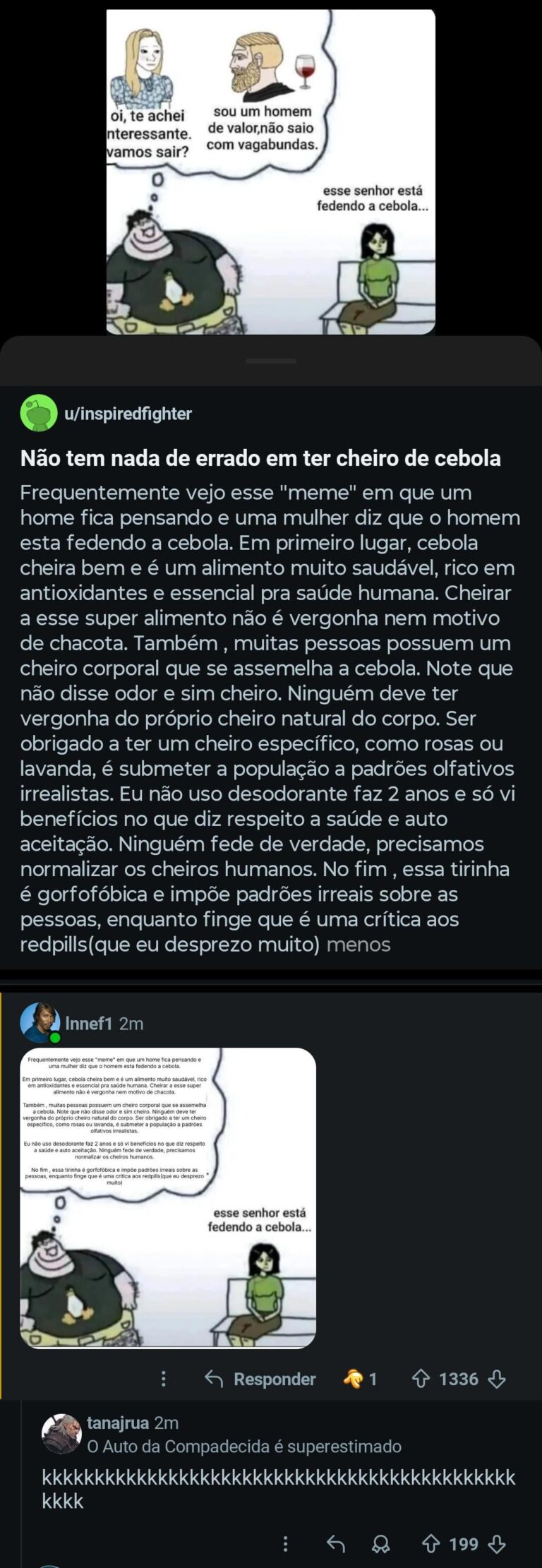This screenshot has width=542, height=1568.
Task: Open overflow menu on tanajrua's comment
Action: (285, 1544)
